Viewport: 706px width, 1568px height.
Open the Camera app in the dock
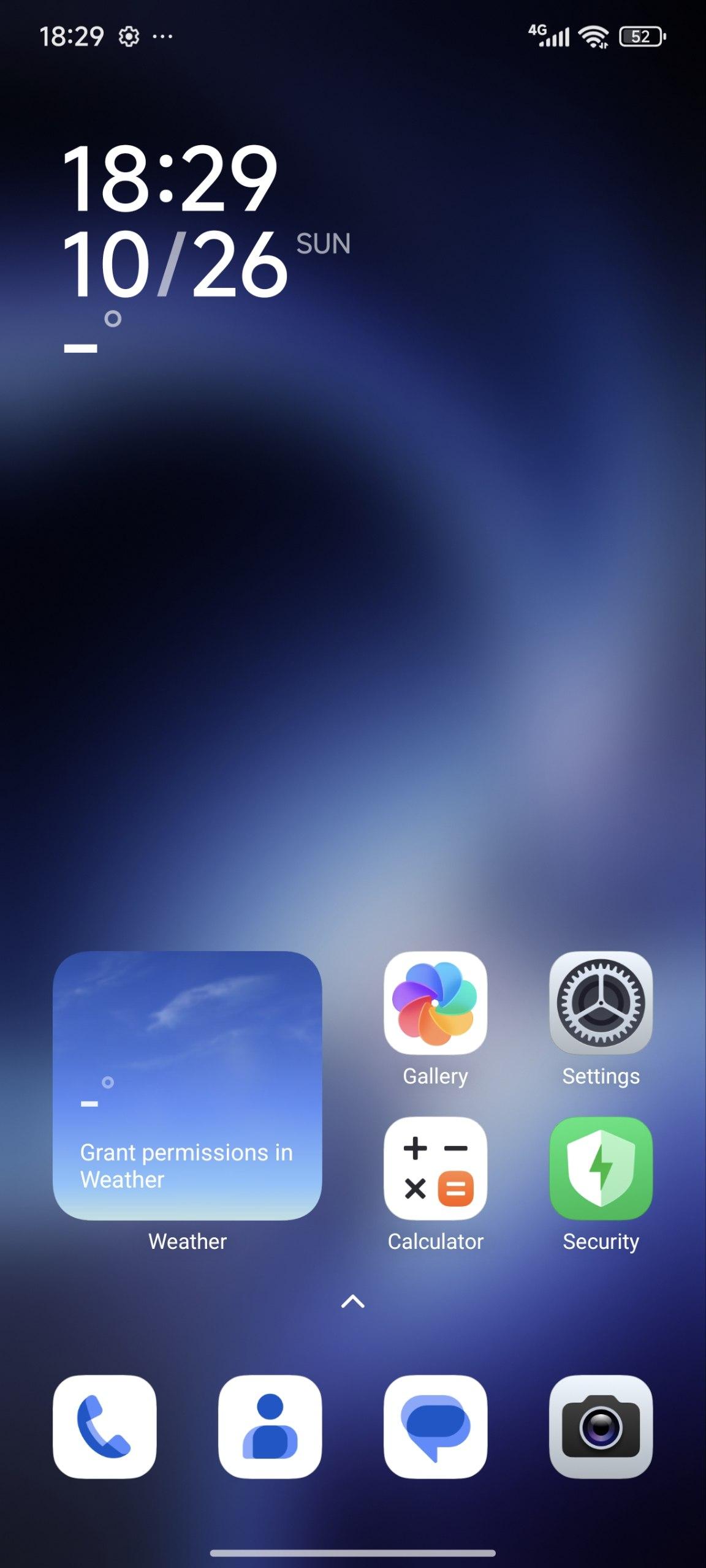click(x=601, y=1427)
